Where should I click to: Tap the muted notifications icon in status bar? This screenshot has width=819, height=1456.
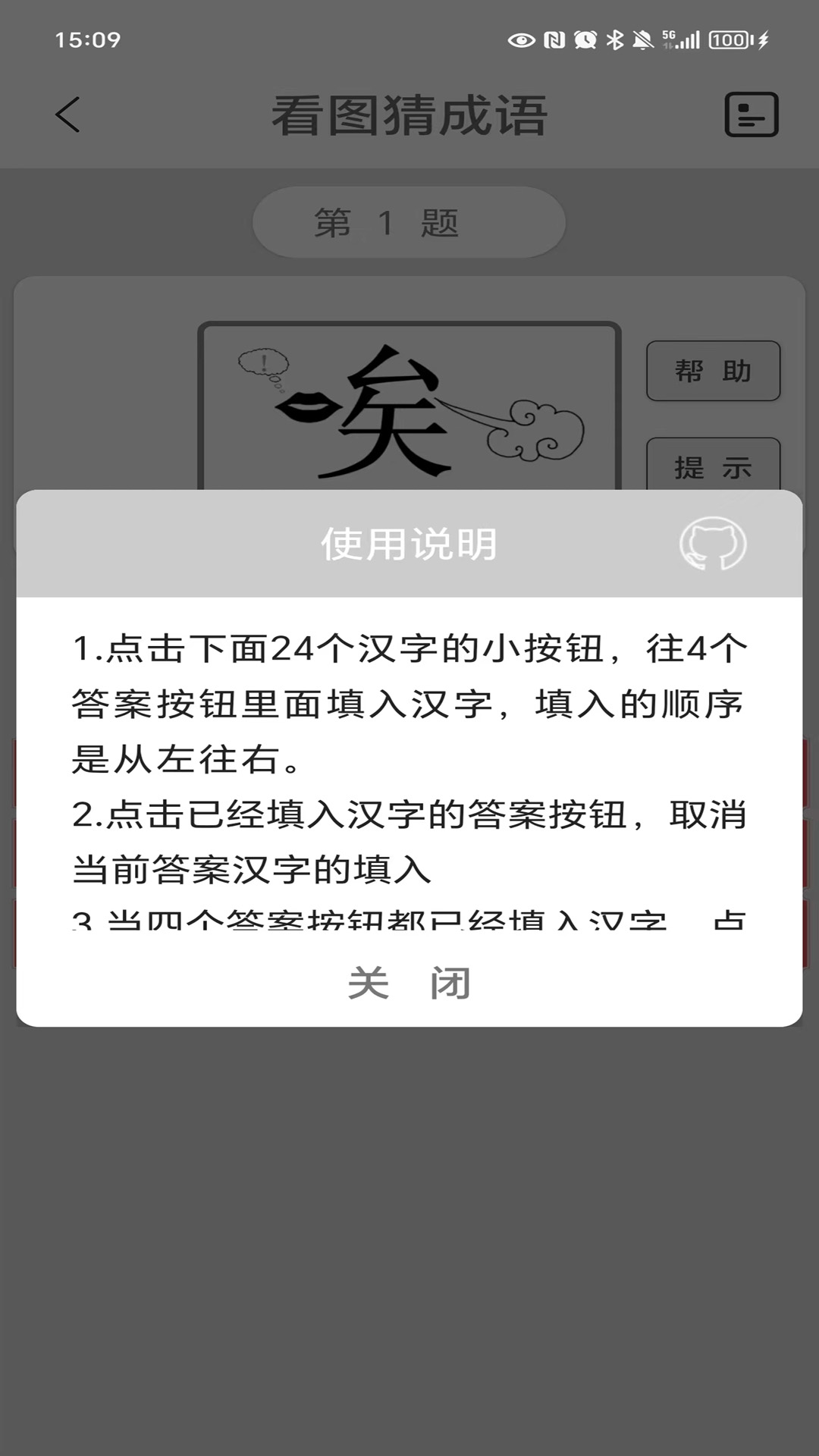(644, 39)
